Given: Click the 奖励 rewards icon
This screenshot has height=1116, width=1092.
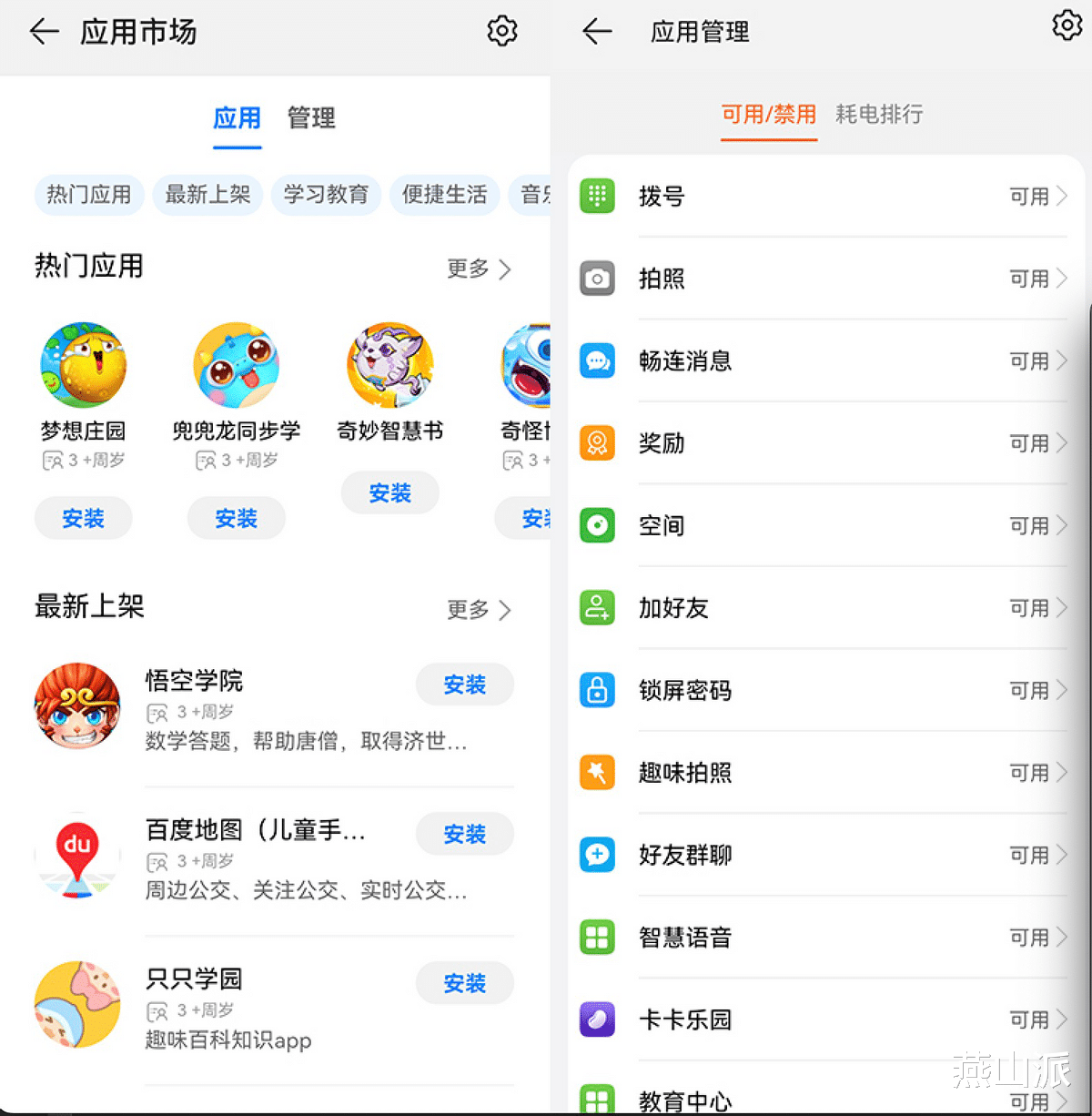Looking at the screenshot, I should 596,443.
